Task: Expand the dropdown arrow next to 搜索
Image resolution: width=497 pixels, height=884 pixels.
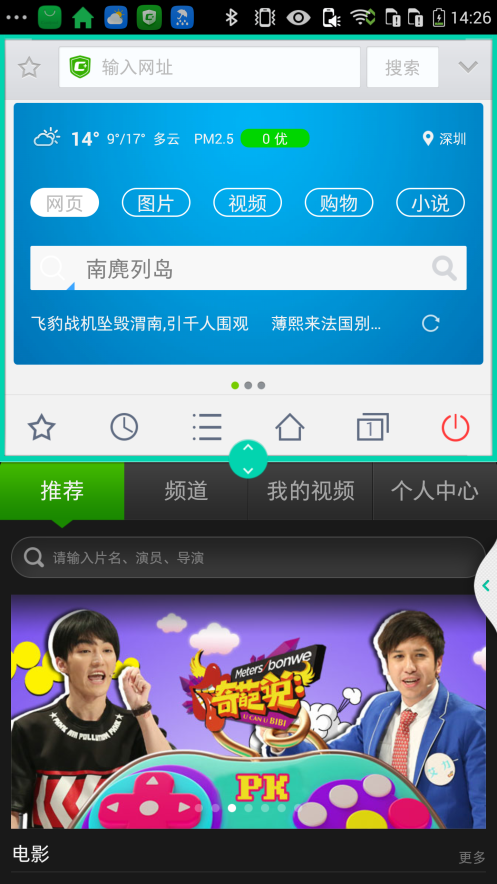Action: tap(468, 67)
